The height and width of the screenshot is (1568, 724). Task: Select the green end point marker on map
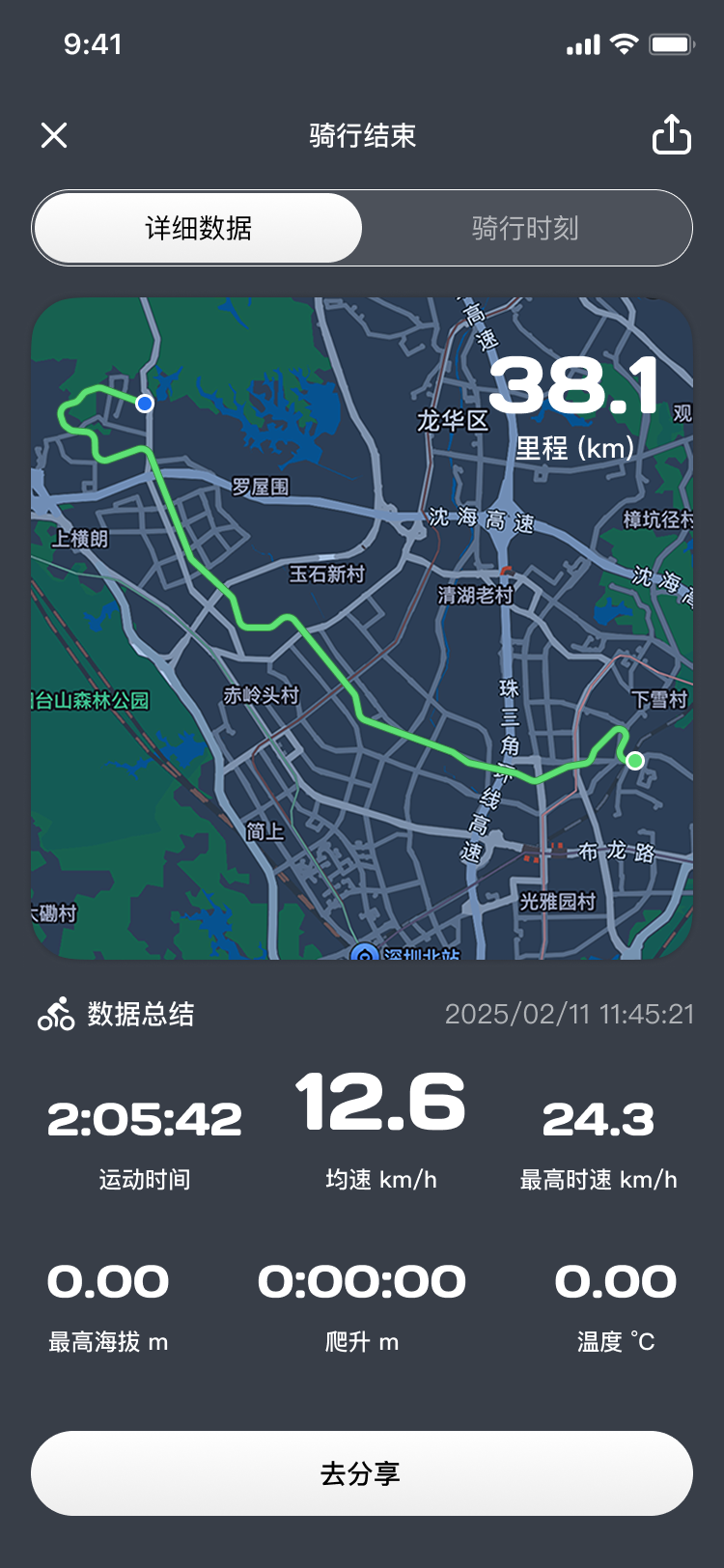(x=635, y=761)
